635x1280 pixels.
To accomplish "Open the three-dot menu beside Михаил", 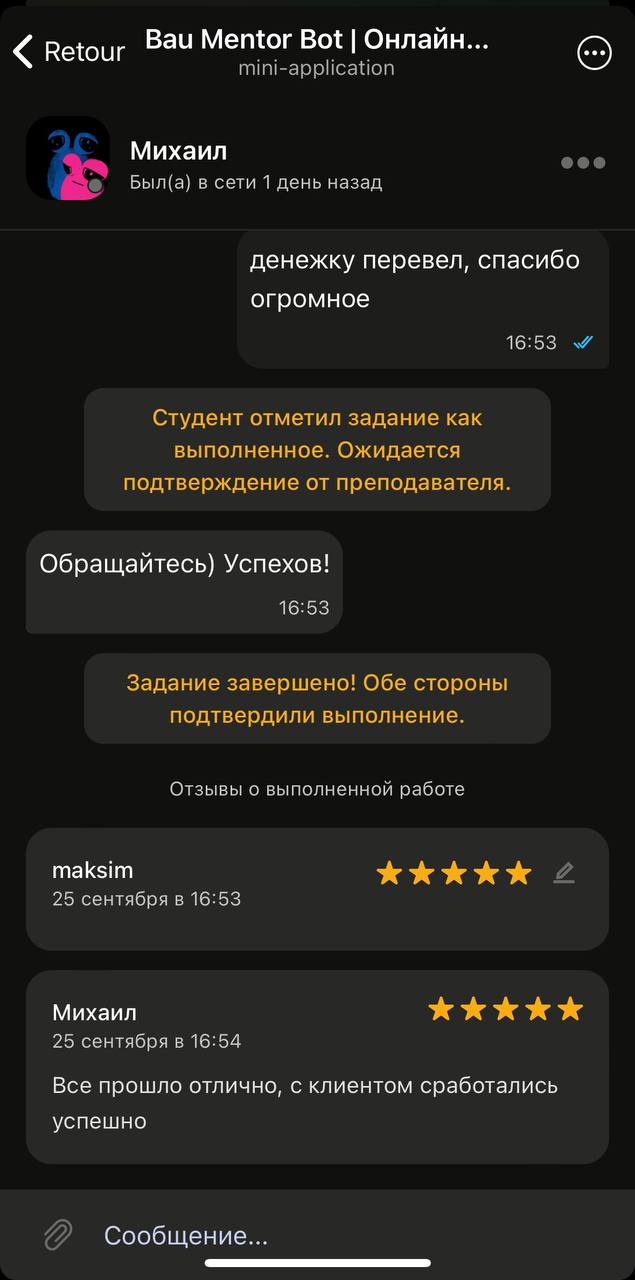I will pyautogui.click(x=583, y=163).
